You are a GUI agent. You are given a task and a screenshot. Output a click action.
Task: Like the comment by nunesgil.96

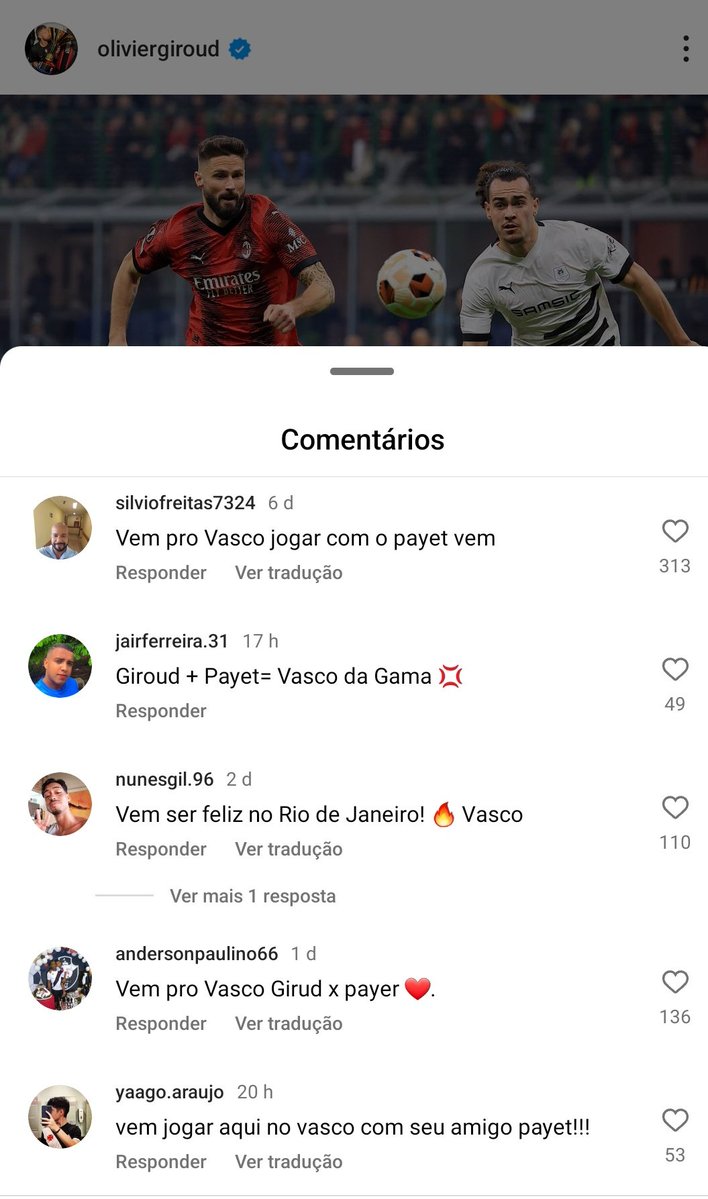click(x=675, y=807)
